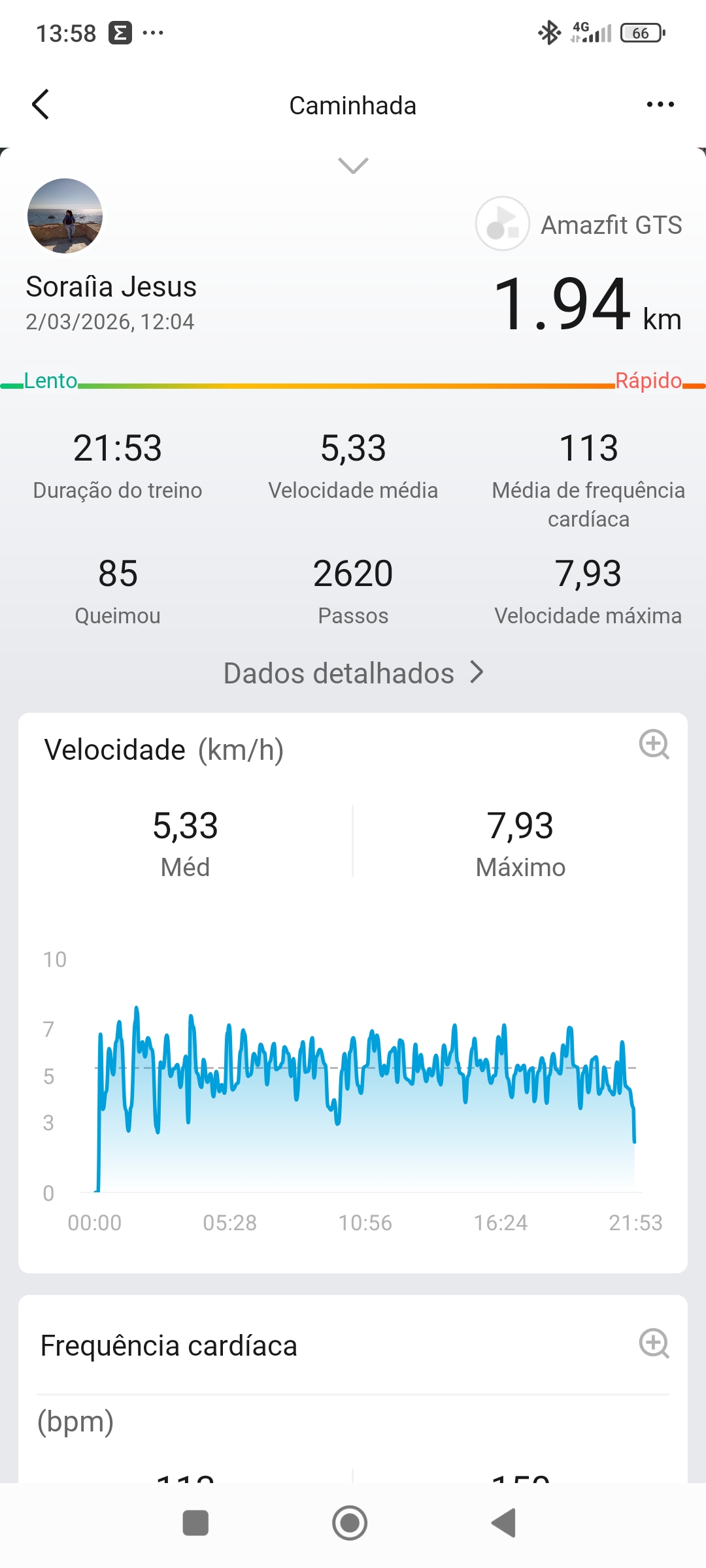Viewport: 706px width, 1568px height.
Task: Click the Amazfit GTS device icon
Action: point(501,224)
